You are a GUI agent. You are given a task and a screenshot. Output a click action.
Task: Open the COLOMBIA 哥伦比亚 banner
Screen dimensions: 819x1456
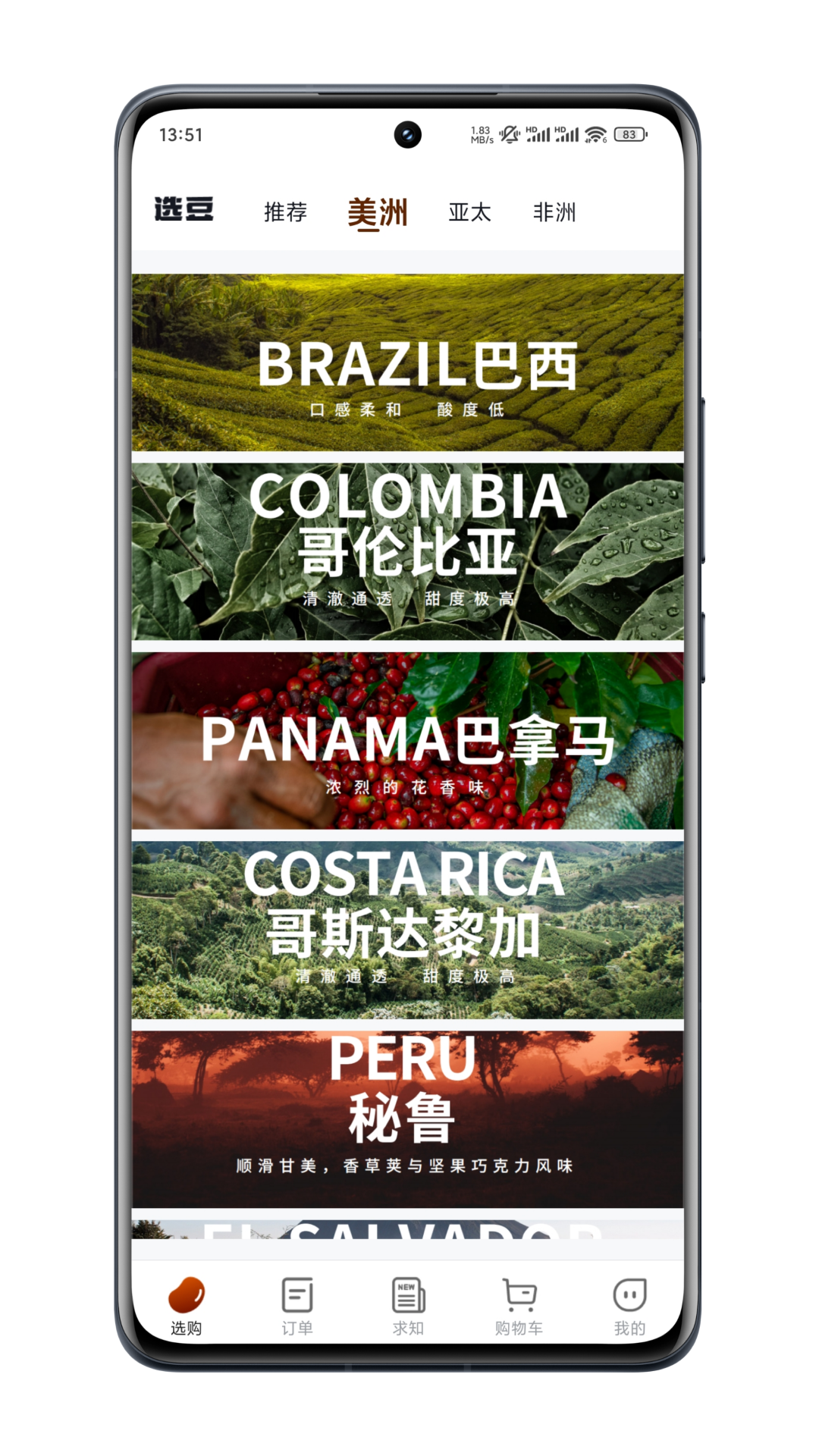tap(408, 552)
